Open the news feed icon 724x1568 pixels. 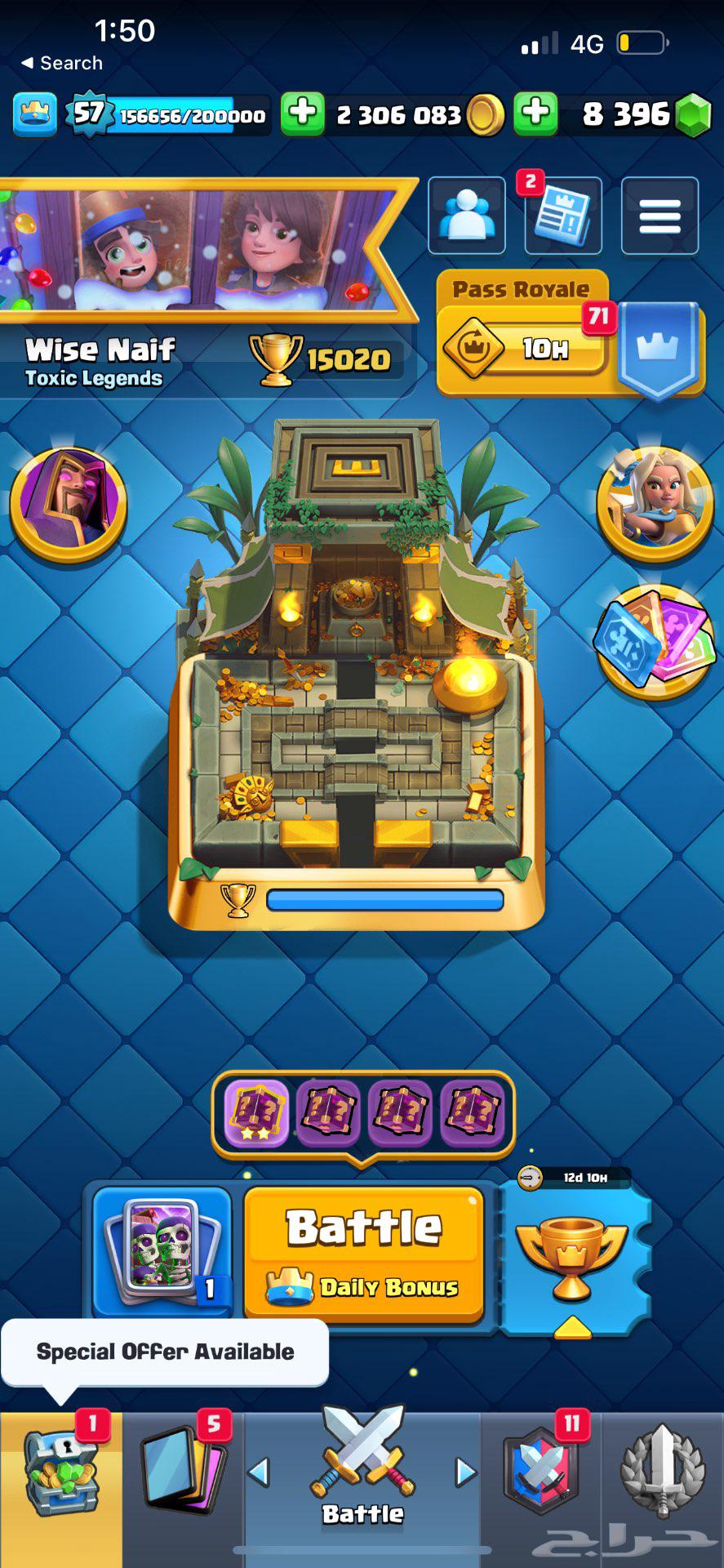click(x=562, y=216)
